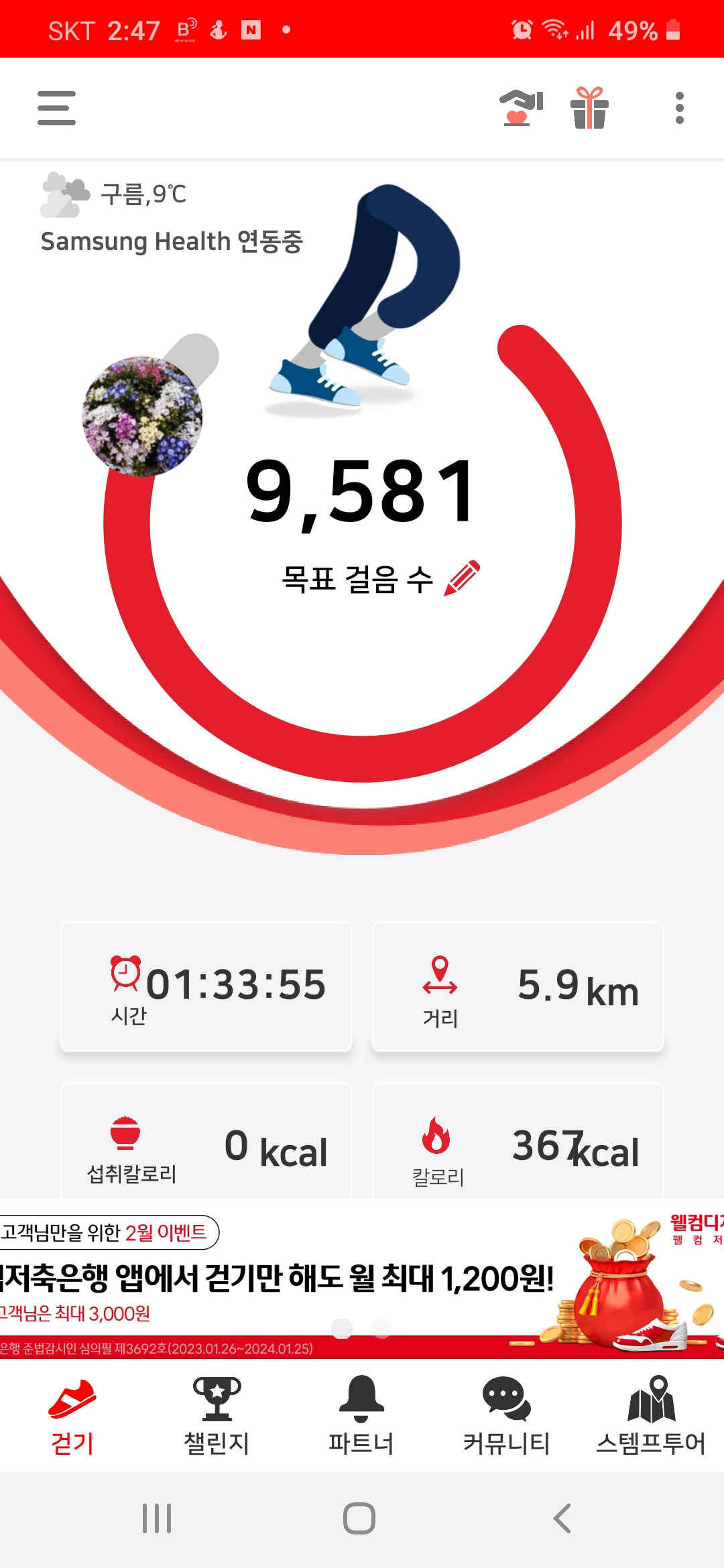Show recent apps from the navigation bar

pyautogui.click(x=157, y=1518)
